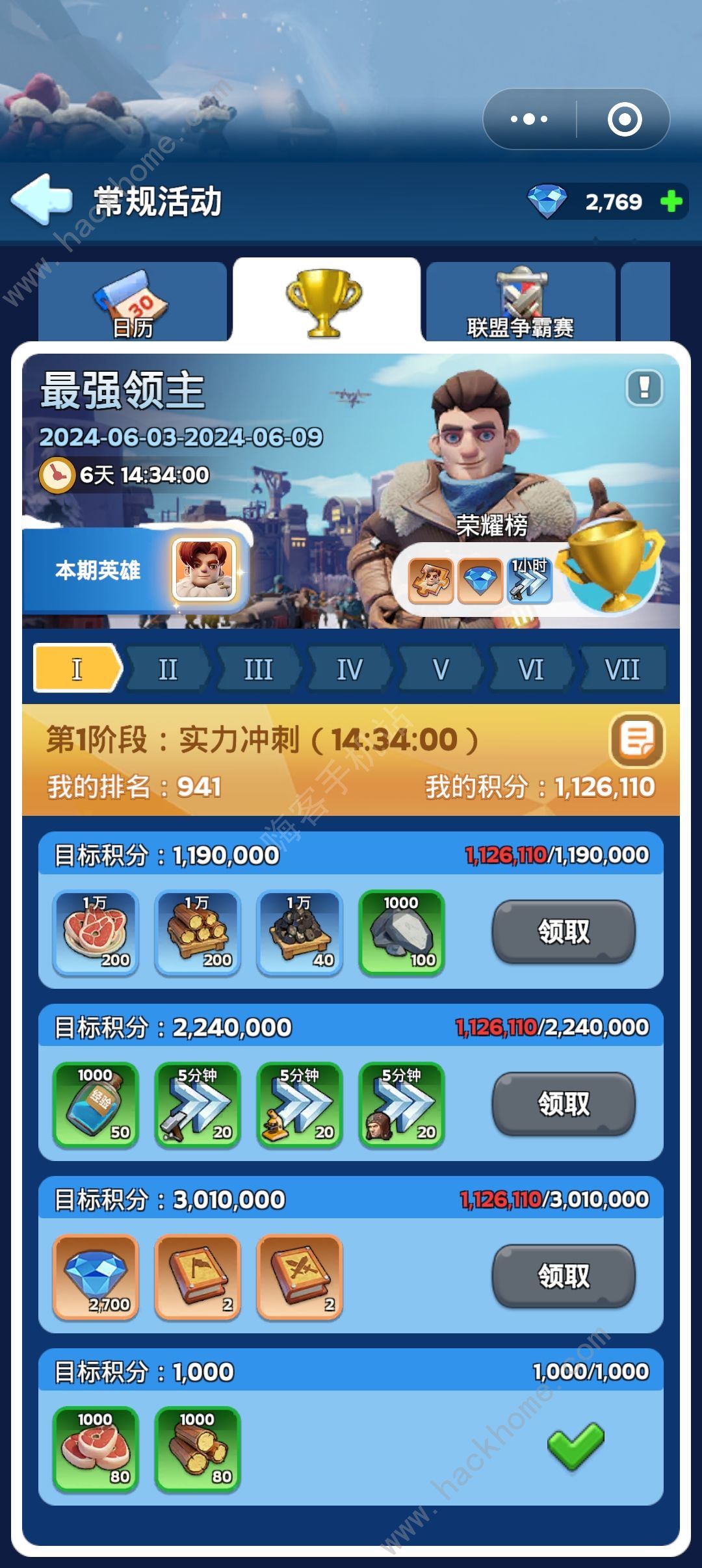Open the 荣耀榜 trophy ranking
The height and width of the screenshot is (1568, 702).
pos(611,564)
